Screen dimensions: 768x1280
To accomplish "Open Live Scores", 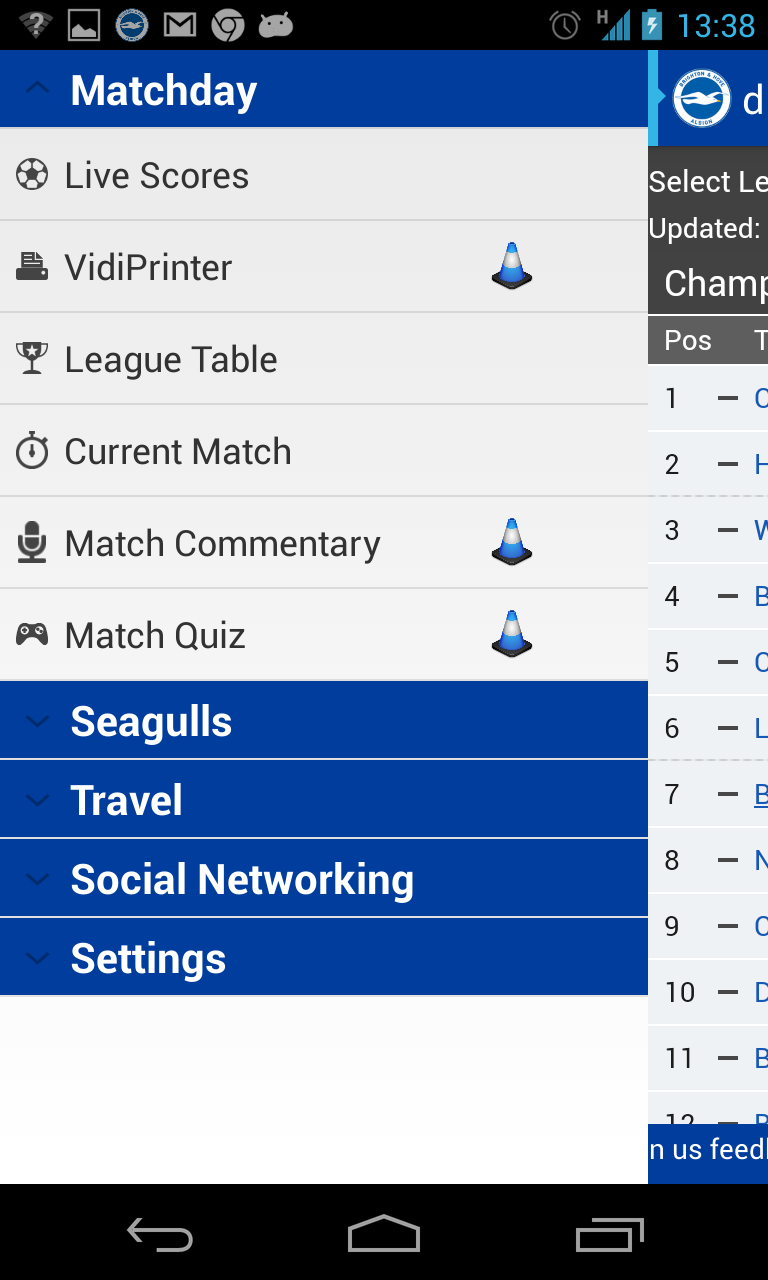I will point(324,175).
